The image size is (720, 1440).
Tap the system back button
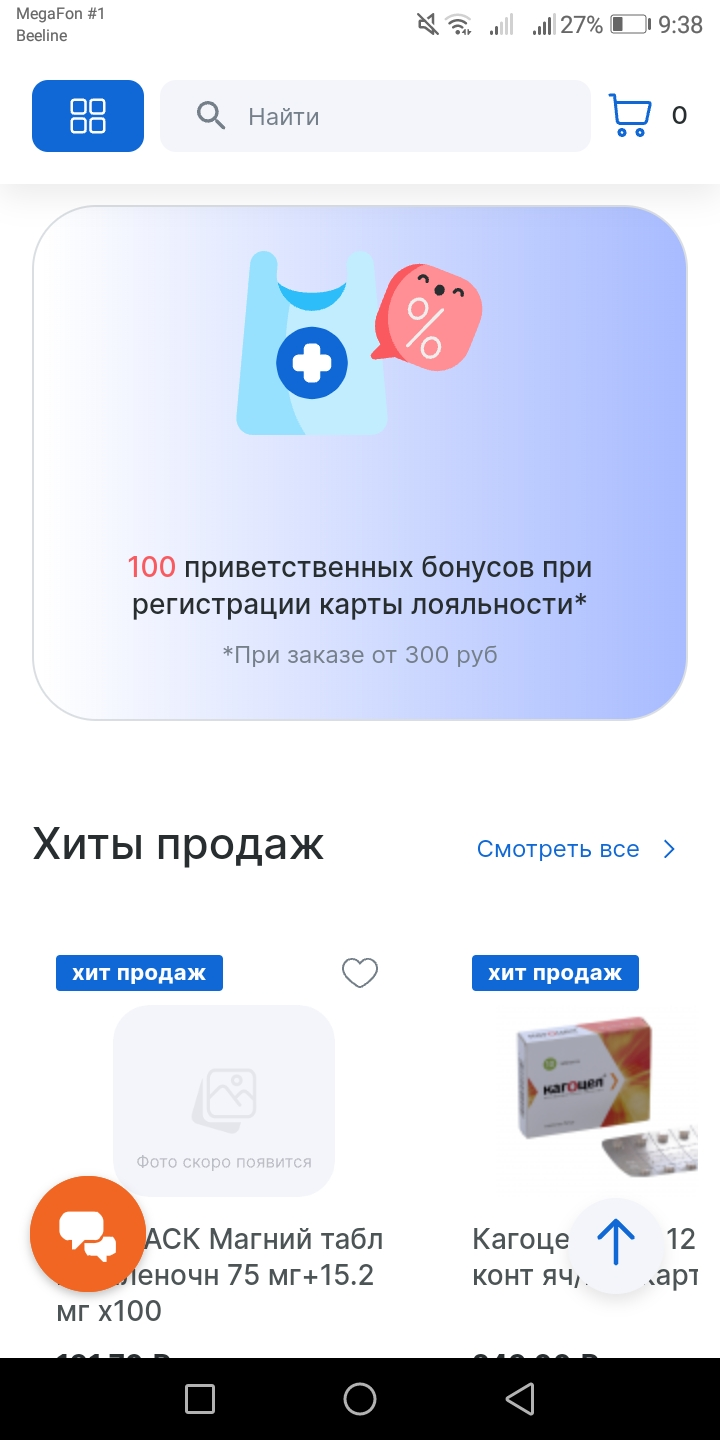(519, 1399)
